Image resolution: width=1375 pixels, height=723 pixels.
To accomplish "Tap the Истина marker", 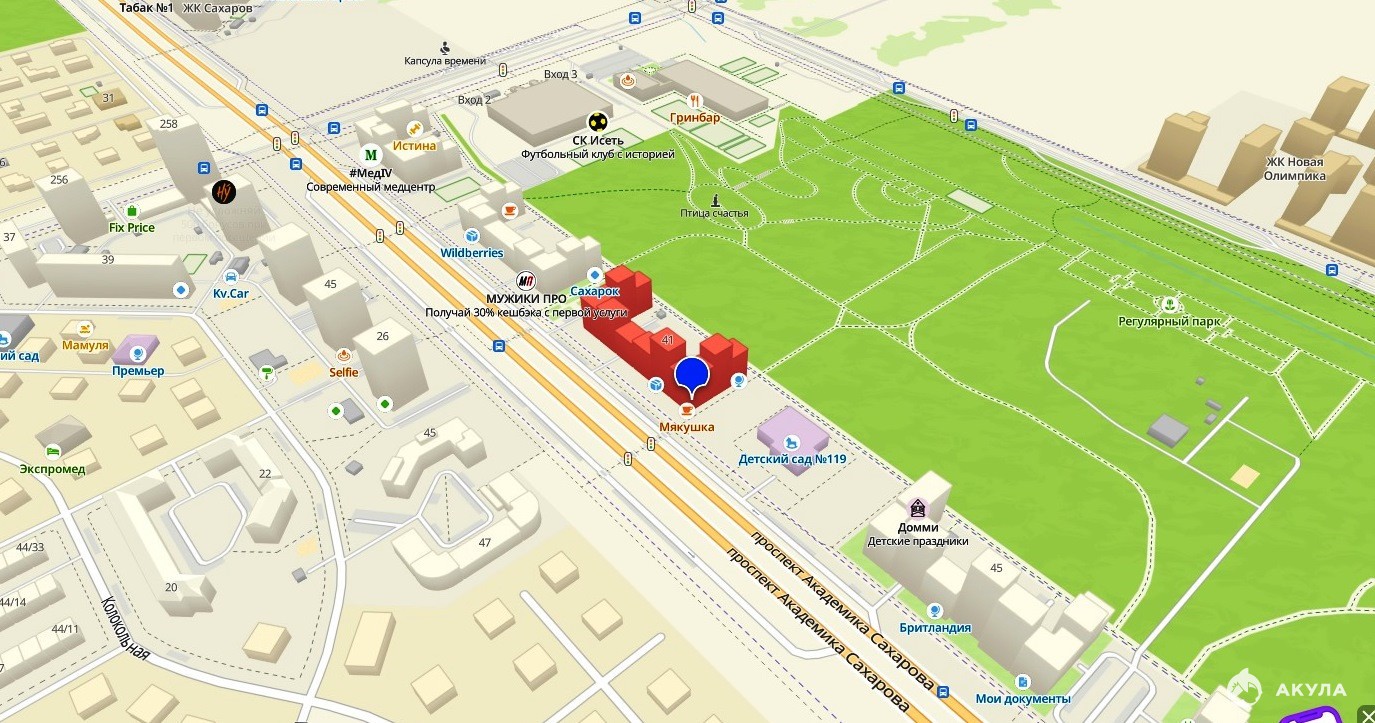I will click(414, 128).
